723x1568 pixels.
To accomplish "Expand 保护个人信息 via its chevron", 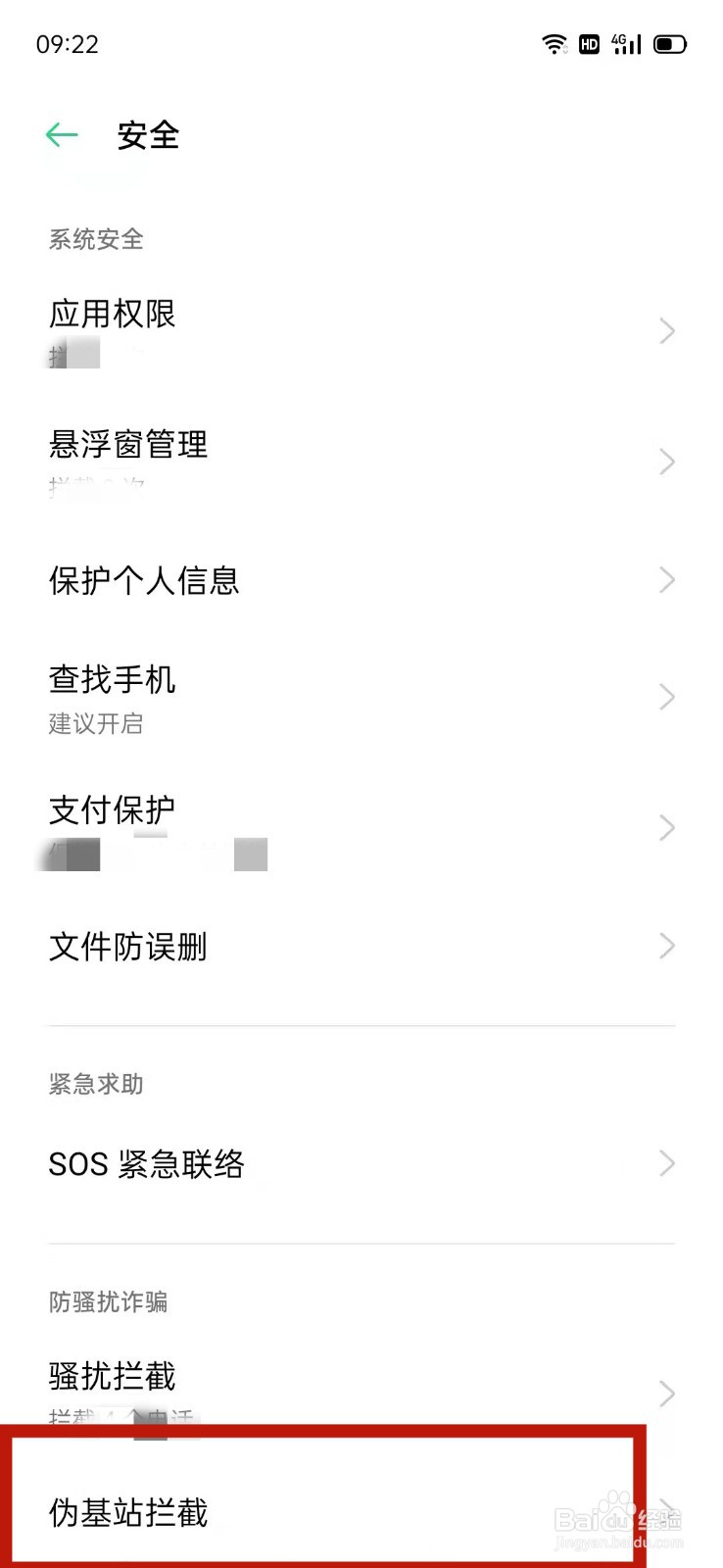I will (667, 579).
